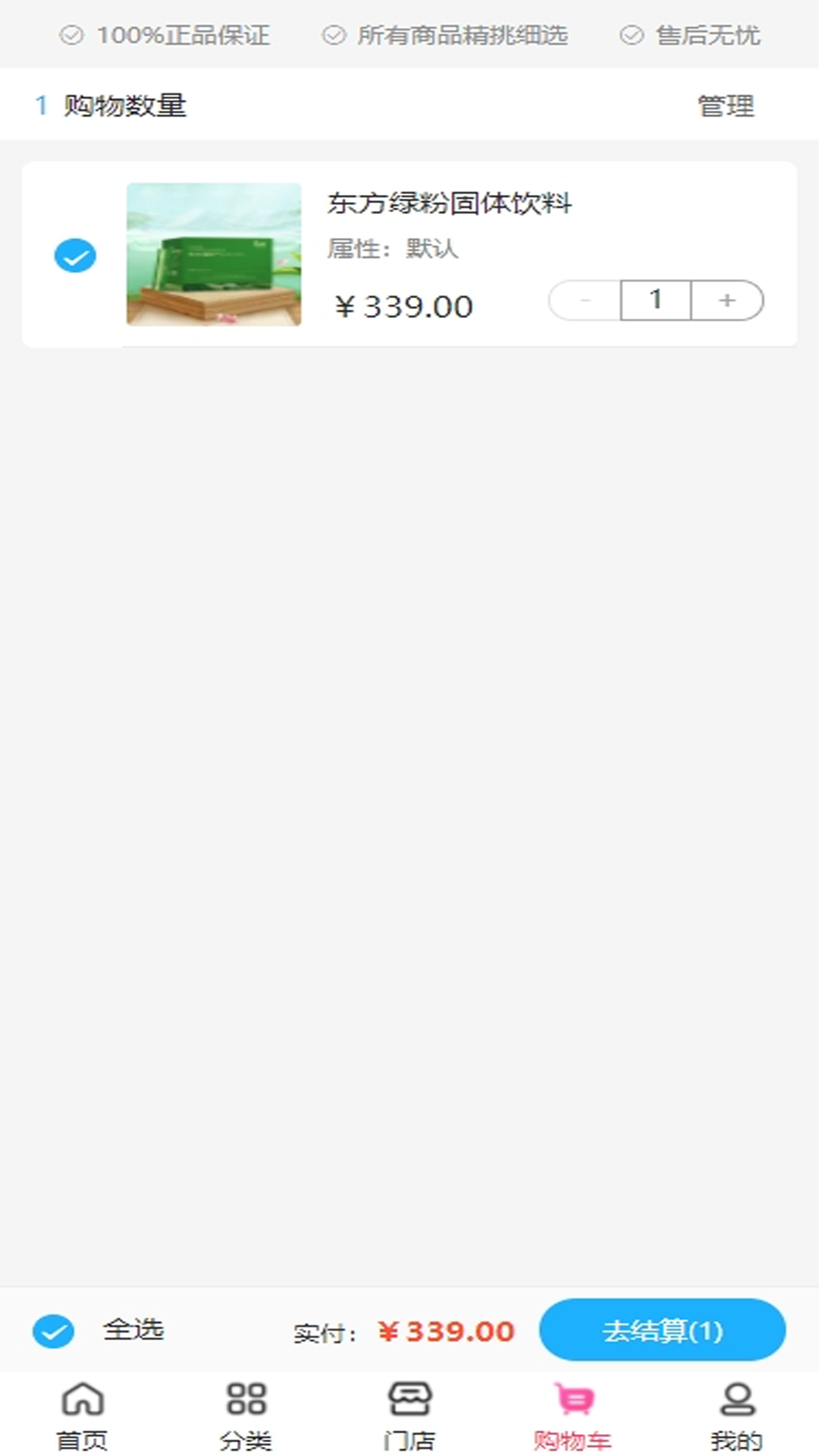Uncheck the 东方绿粉固体饮料 item checkbox
The width and height of the screenshot is (819, 1456).
(x=75, y=256)
